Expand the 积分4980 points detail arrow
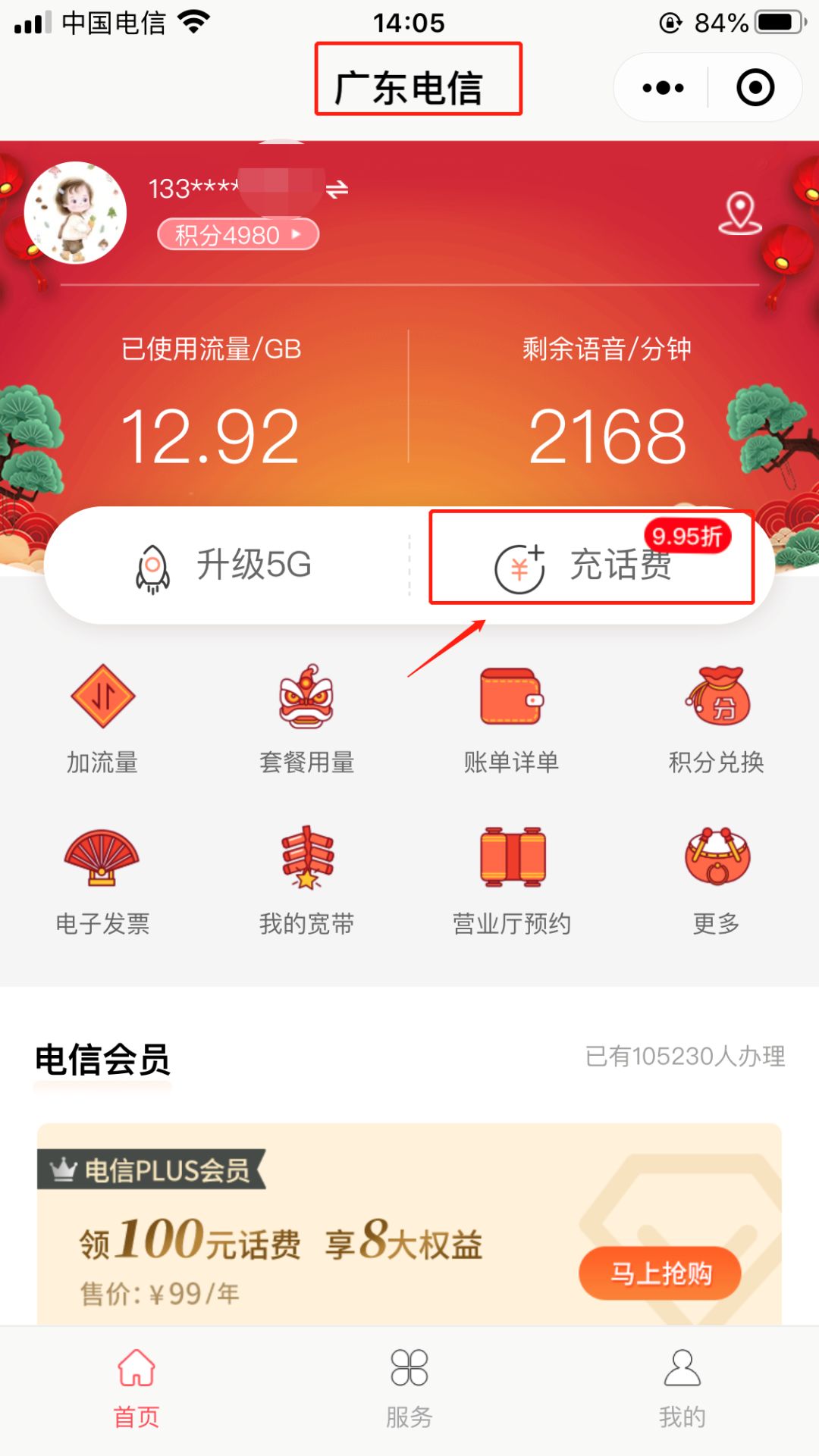 click(237, 235)
